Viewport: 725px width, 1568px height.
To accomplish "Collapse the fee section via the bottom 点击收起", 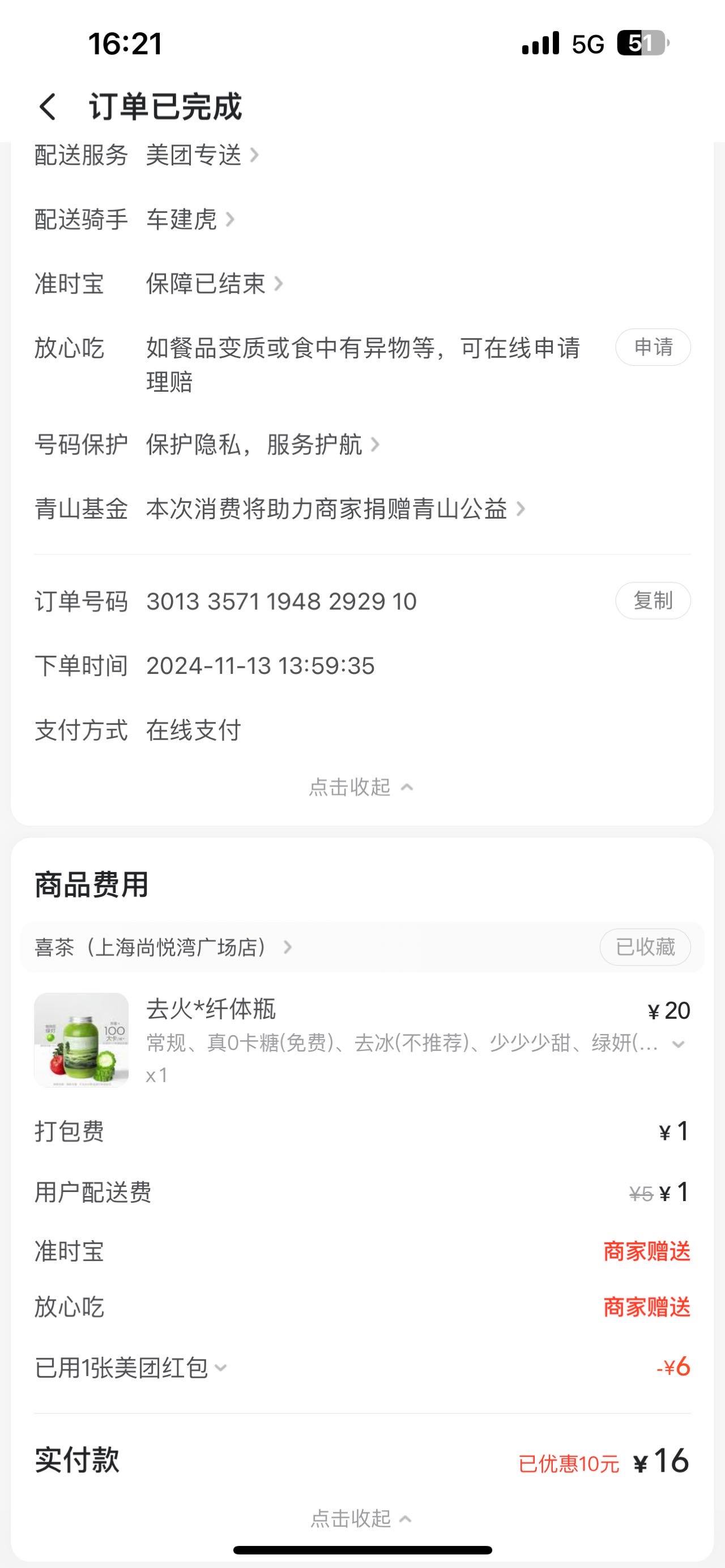I will 361,1519.
